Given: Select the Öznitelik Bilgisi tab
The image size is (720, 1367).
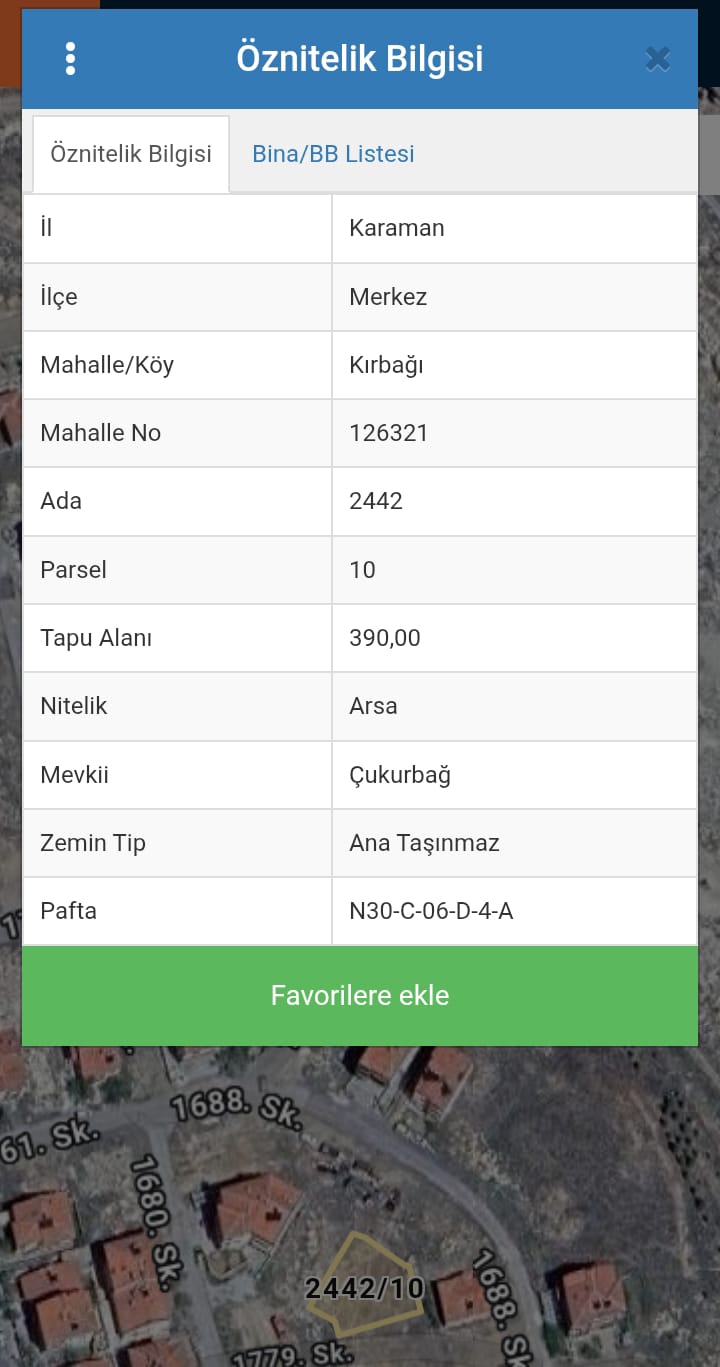Looking at the screenshot, I should [x=131, y=154].
